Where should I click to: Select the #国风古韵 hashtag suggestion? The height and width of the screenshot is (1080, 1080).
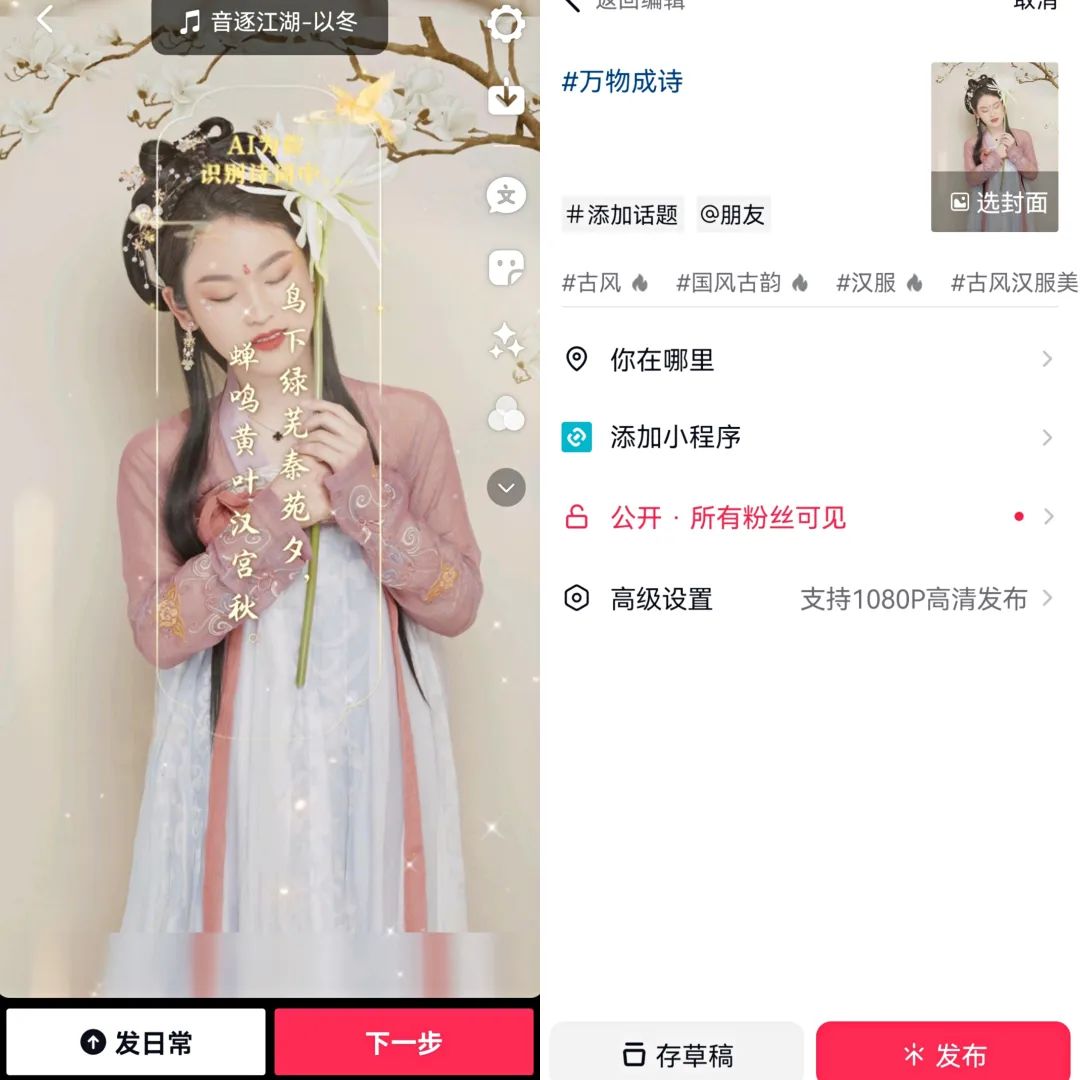tap(741, 283)
